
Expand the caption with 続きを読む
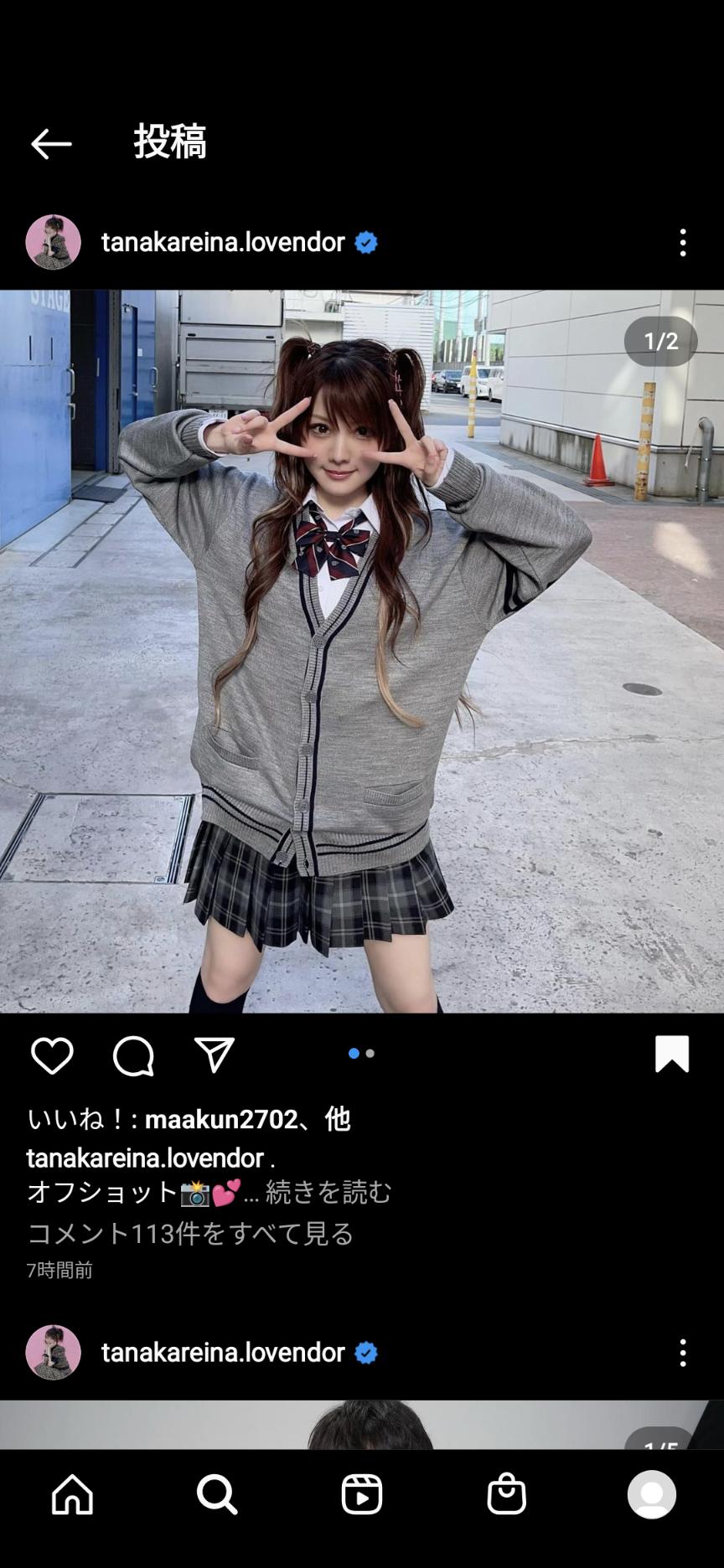point(328,1192)
